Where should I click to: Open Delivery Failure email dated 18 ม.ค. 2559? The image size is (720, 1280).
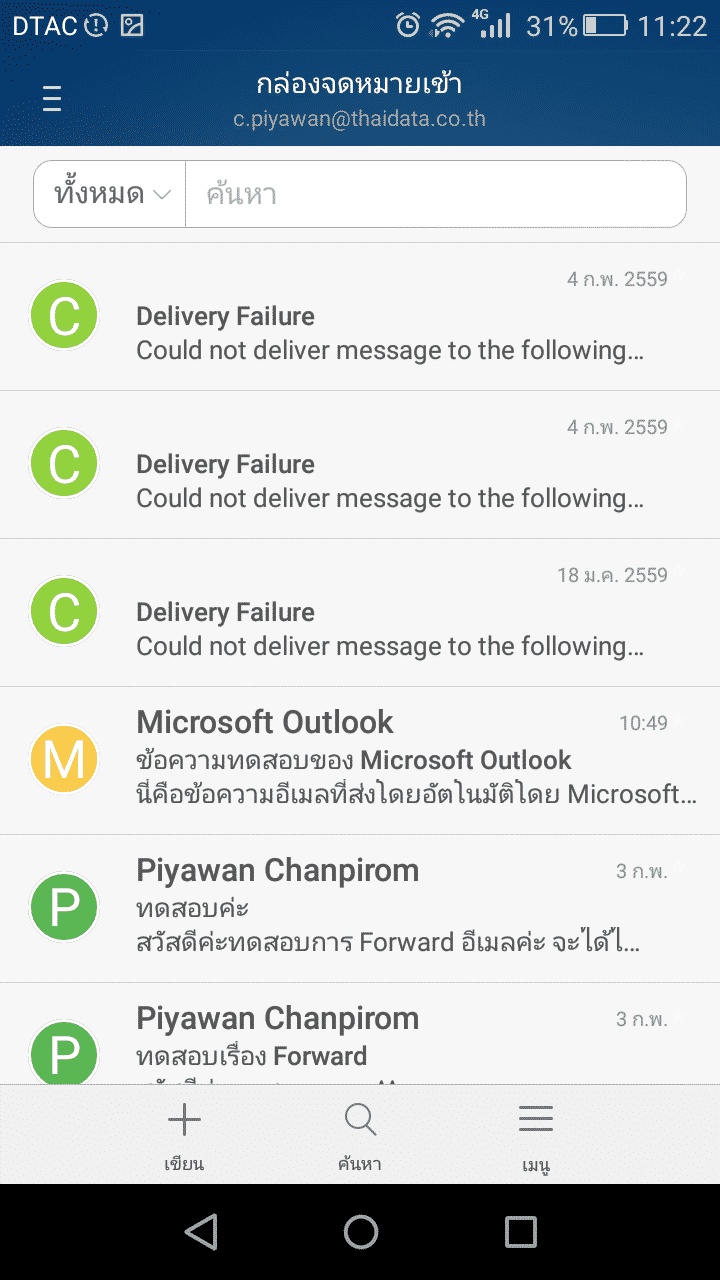360,613
